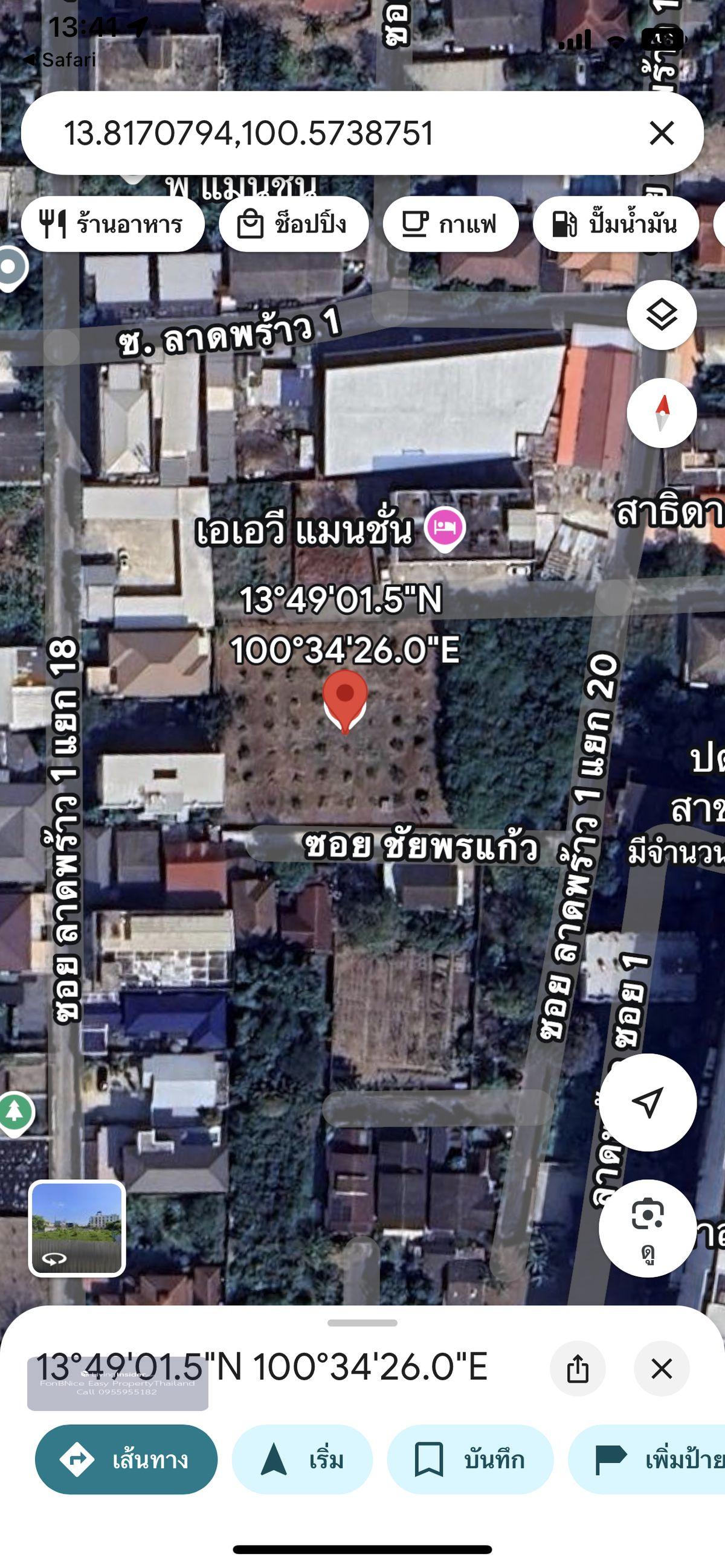725x1568 pixels.
Task: Select the ปั๊มน้ำมัน gas station chip
Action: coord(615,224)
